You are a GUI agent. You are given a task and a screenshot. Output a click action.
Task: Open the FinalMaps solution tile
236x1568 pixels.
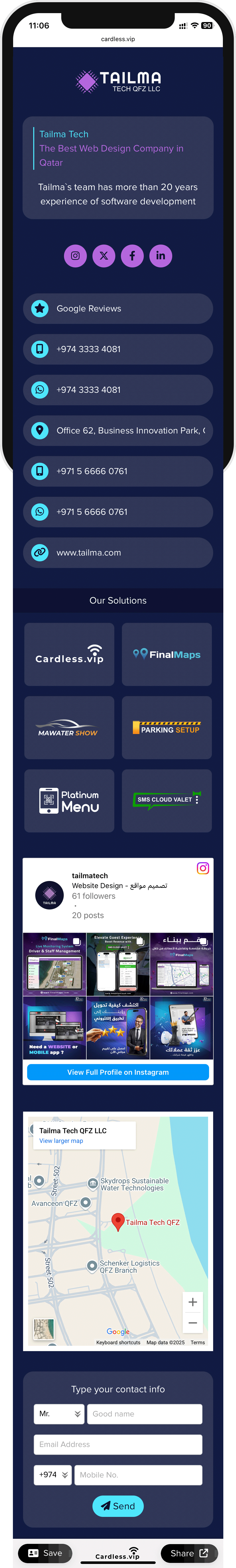(x=167, y=654)
